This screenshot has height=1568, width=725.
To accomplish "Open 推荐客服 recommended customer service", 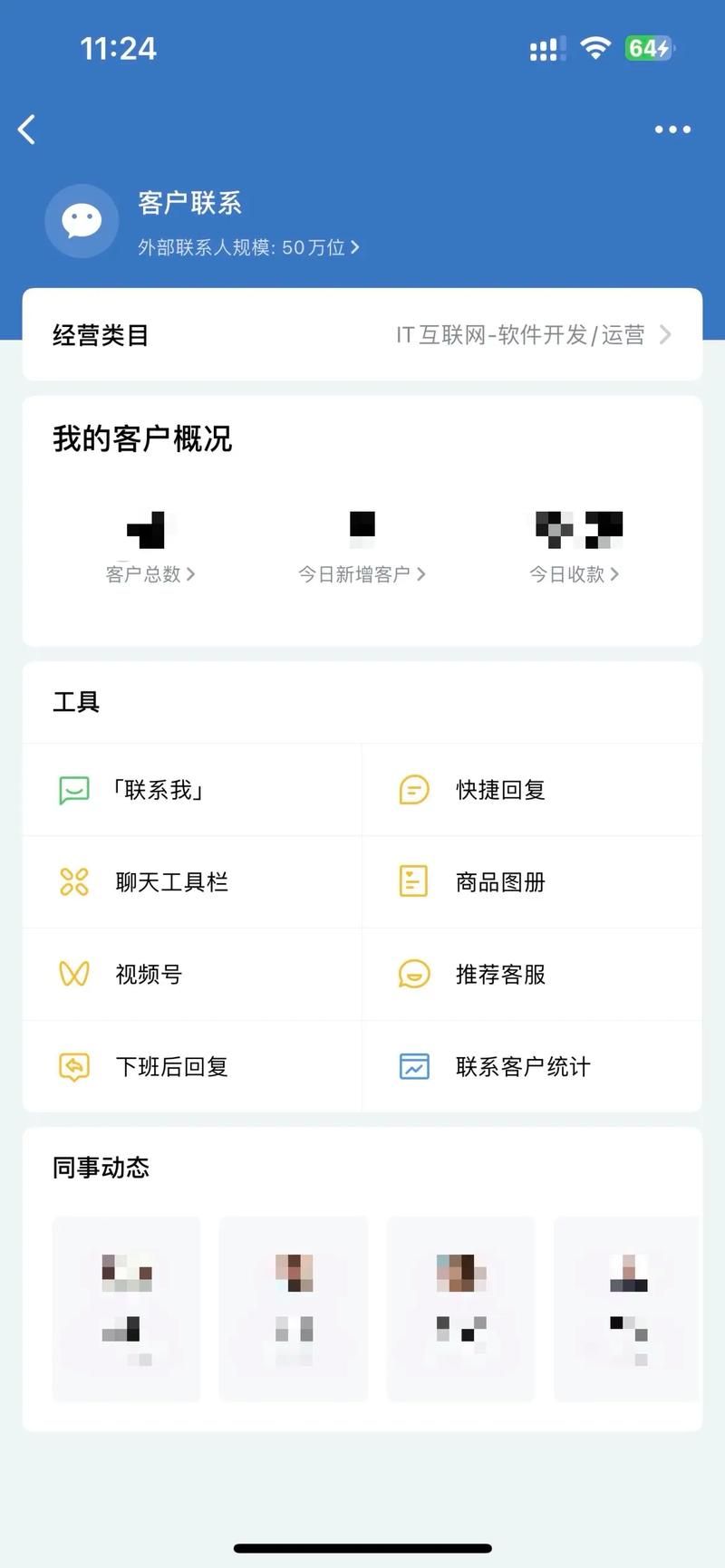I will coord(499,974).
